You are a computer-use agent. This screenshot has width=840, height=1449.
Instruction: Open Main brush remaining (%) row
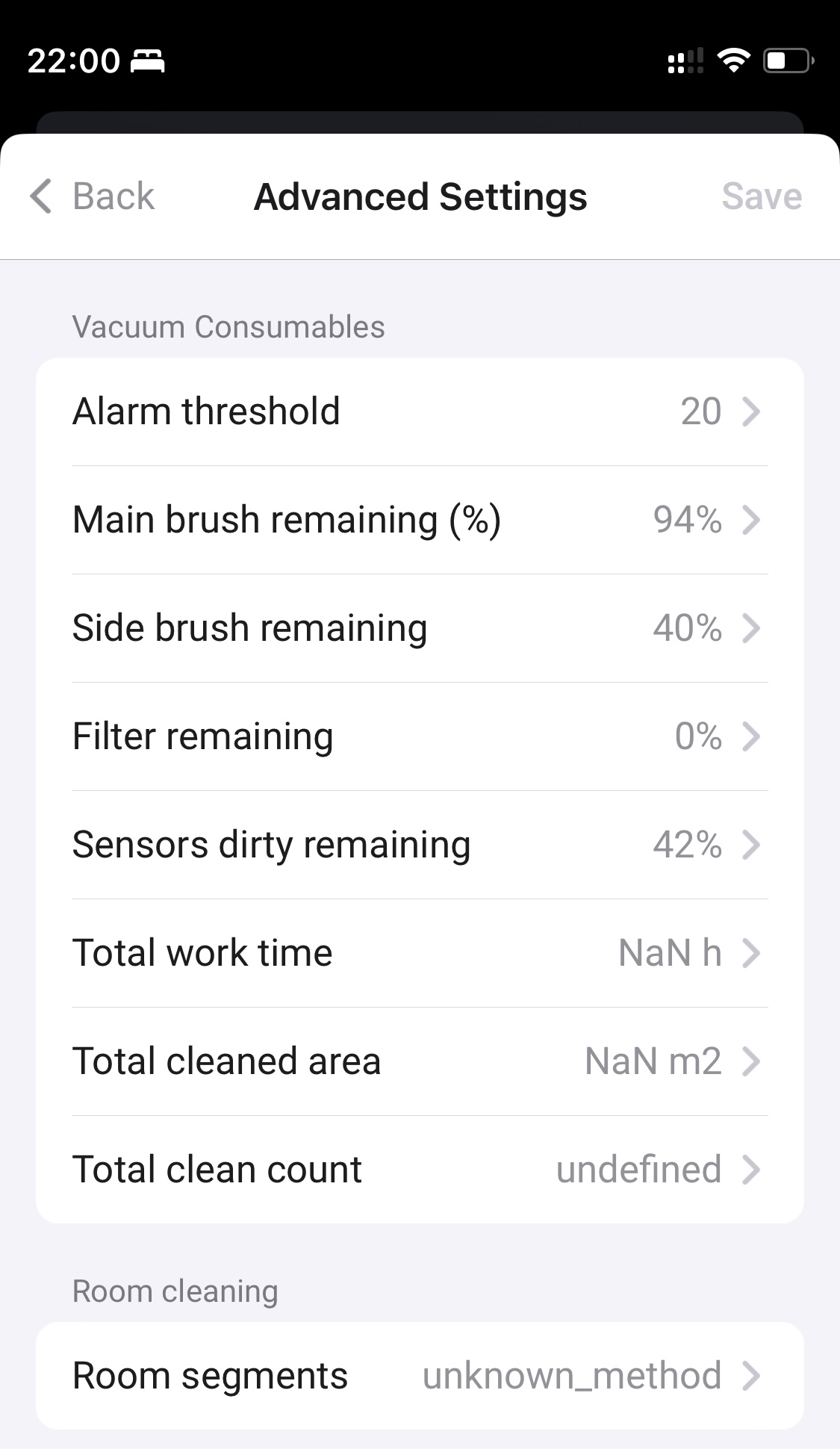(x=420, y=520)
